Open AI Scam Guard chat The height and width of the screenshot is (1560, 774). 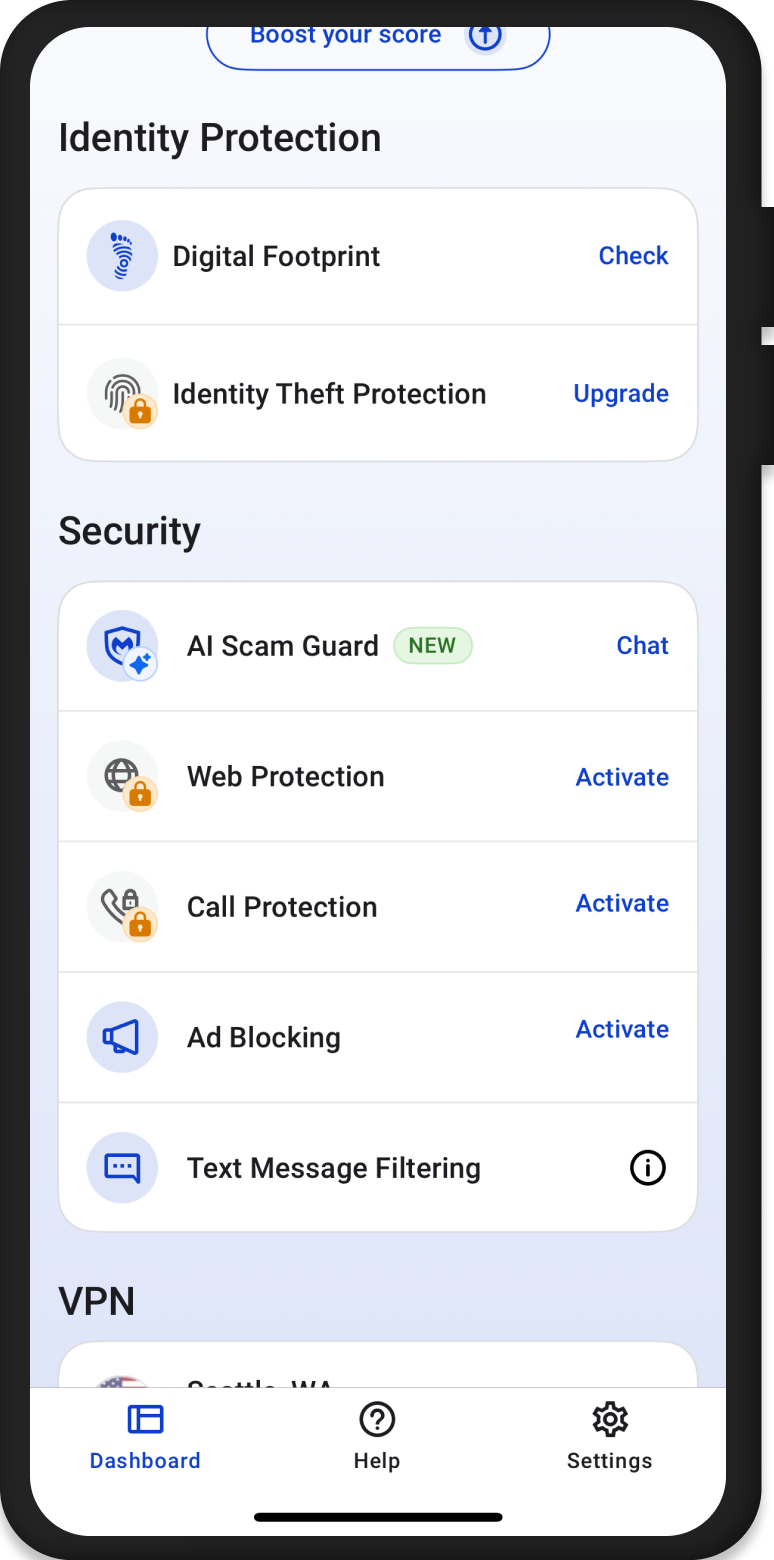coord(642,646)
